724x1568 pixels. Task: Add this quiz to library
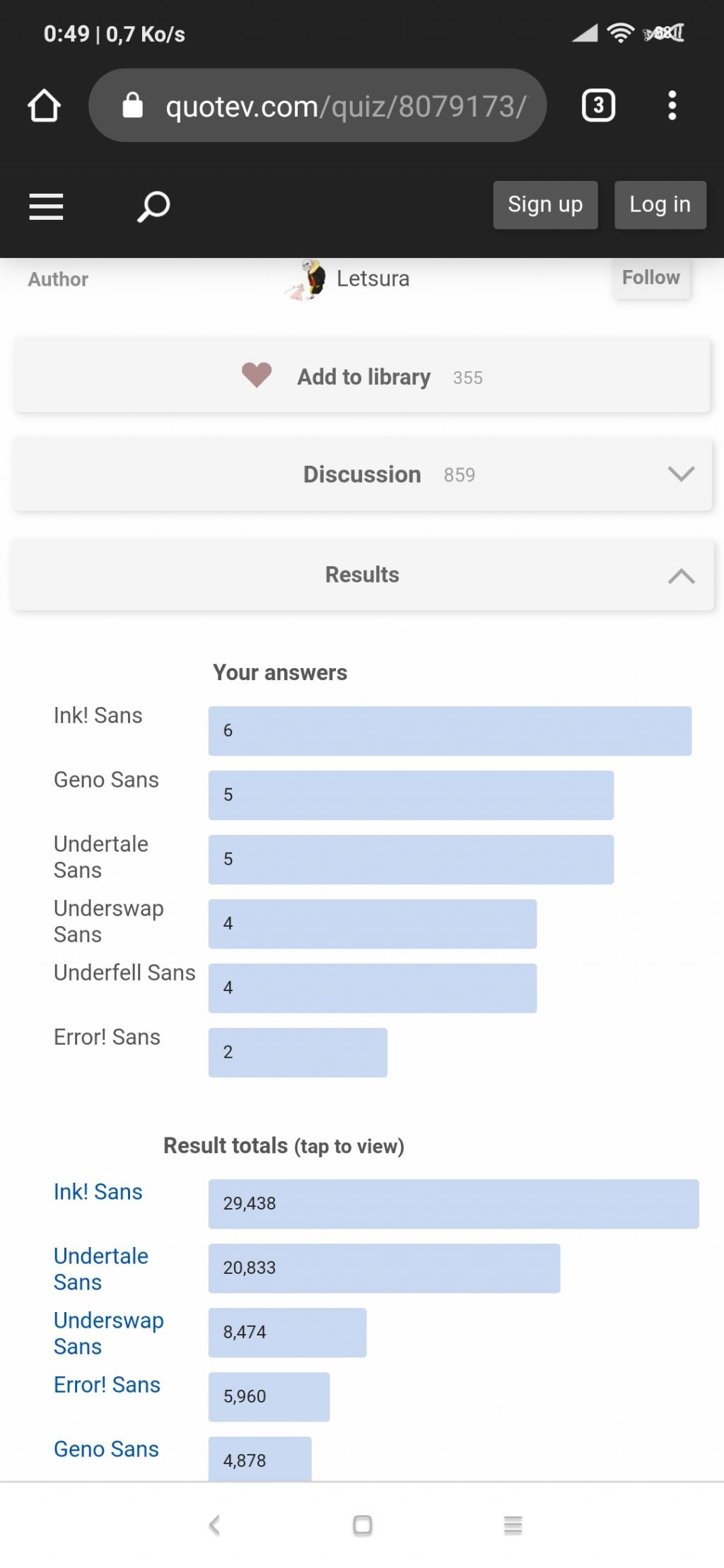[x=362, y=376]
